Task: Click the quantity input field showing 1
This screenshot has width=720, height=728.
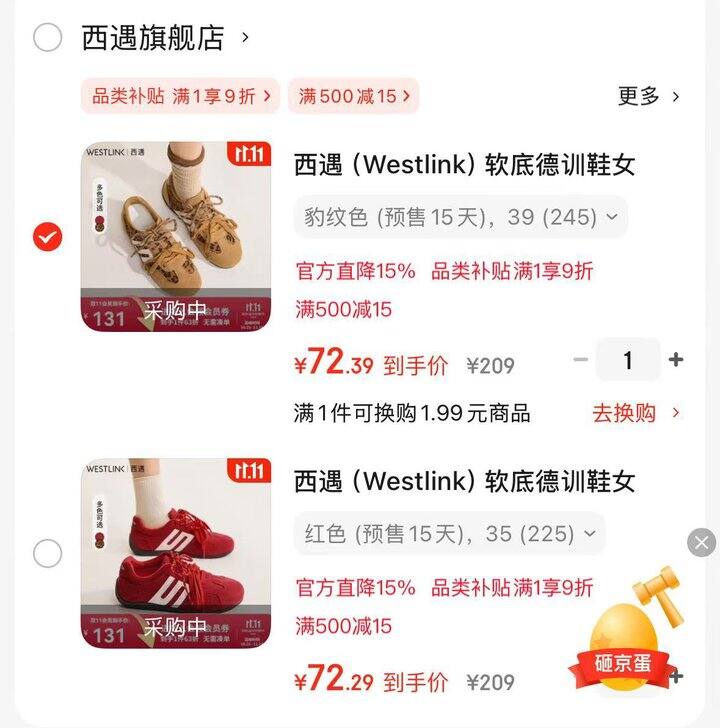Action: [x=628, y=360]
